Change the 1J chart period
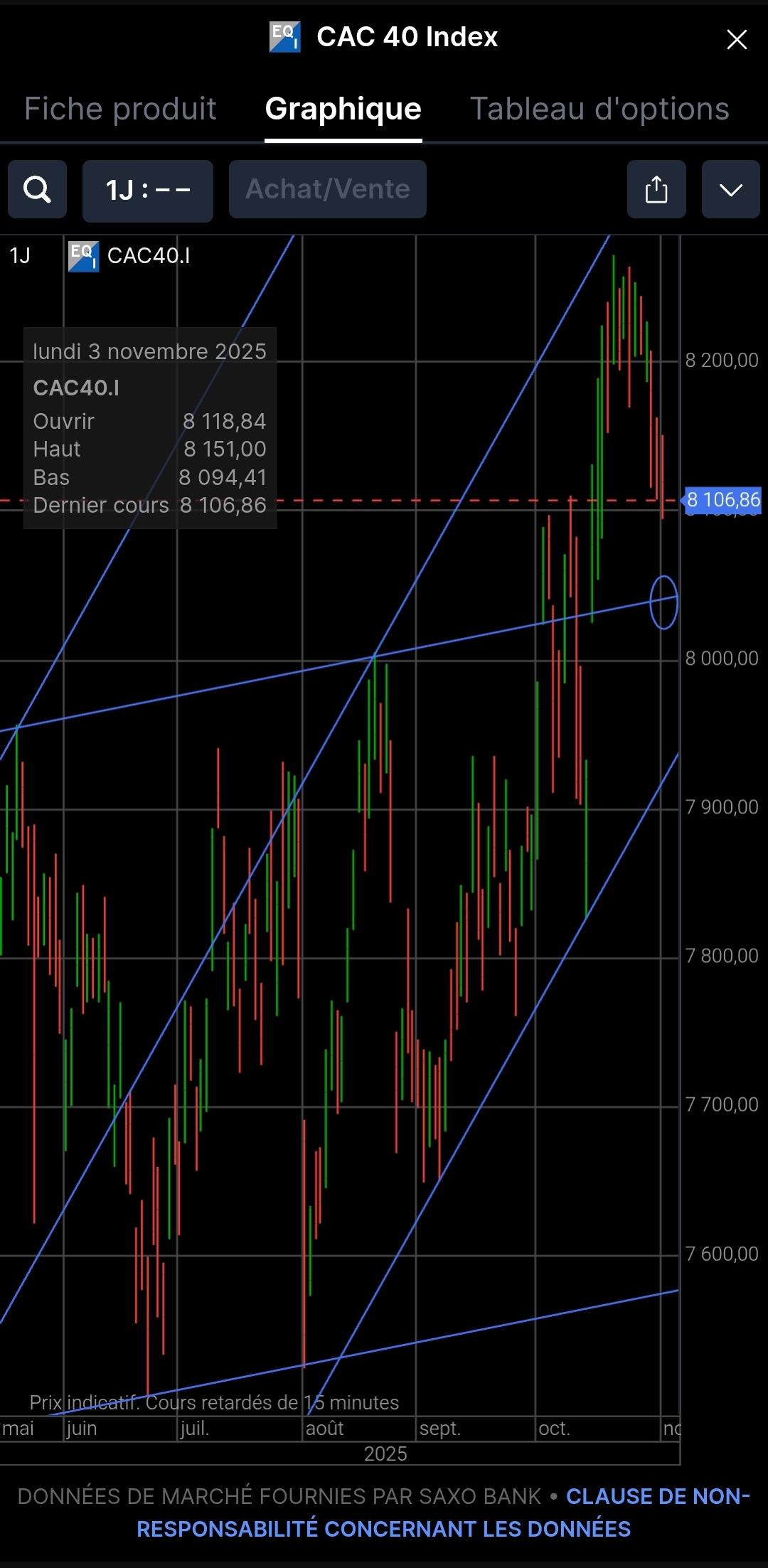Screen dimensions: 768x1568 point(148,191)
